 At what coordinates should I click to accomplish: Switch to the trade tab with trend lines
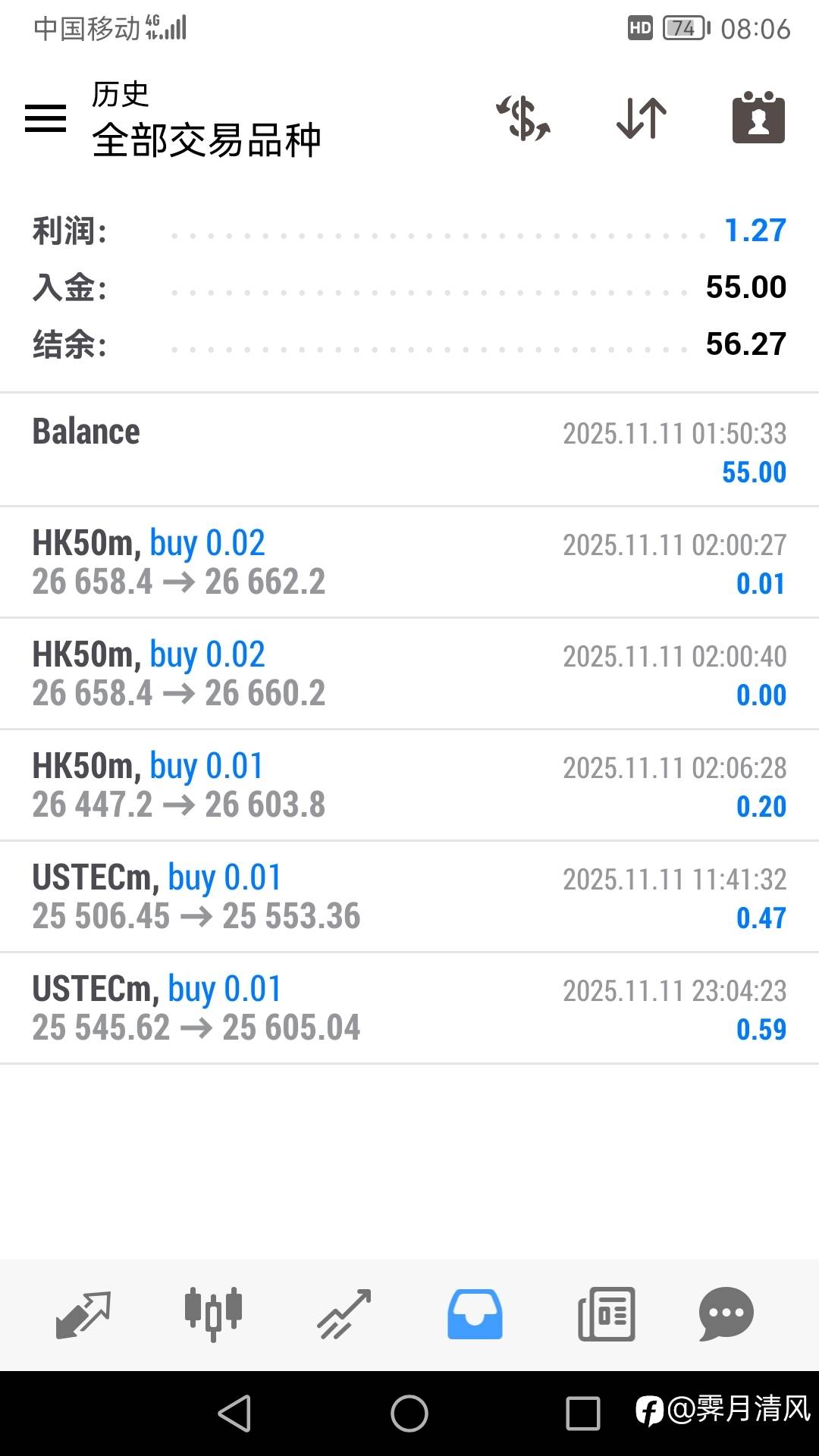344,1314
